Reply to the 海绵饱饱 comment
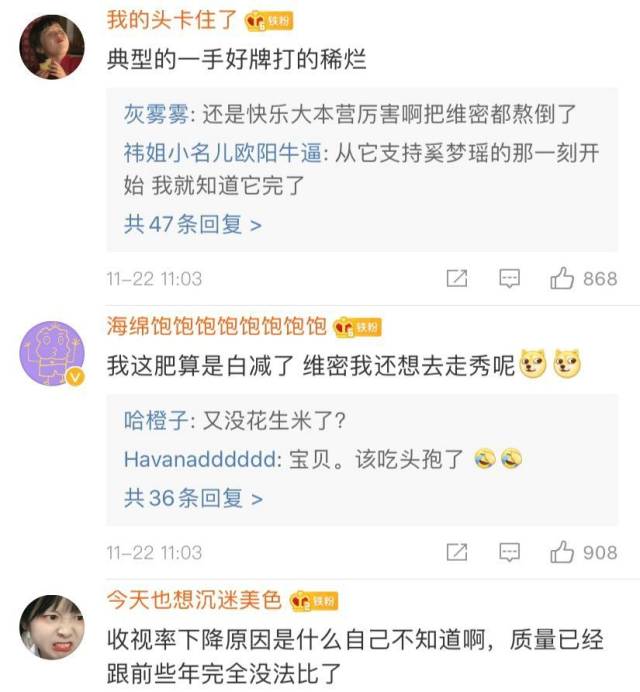Viewport: 640px width, 692px height. [509, 552]
